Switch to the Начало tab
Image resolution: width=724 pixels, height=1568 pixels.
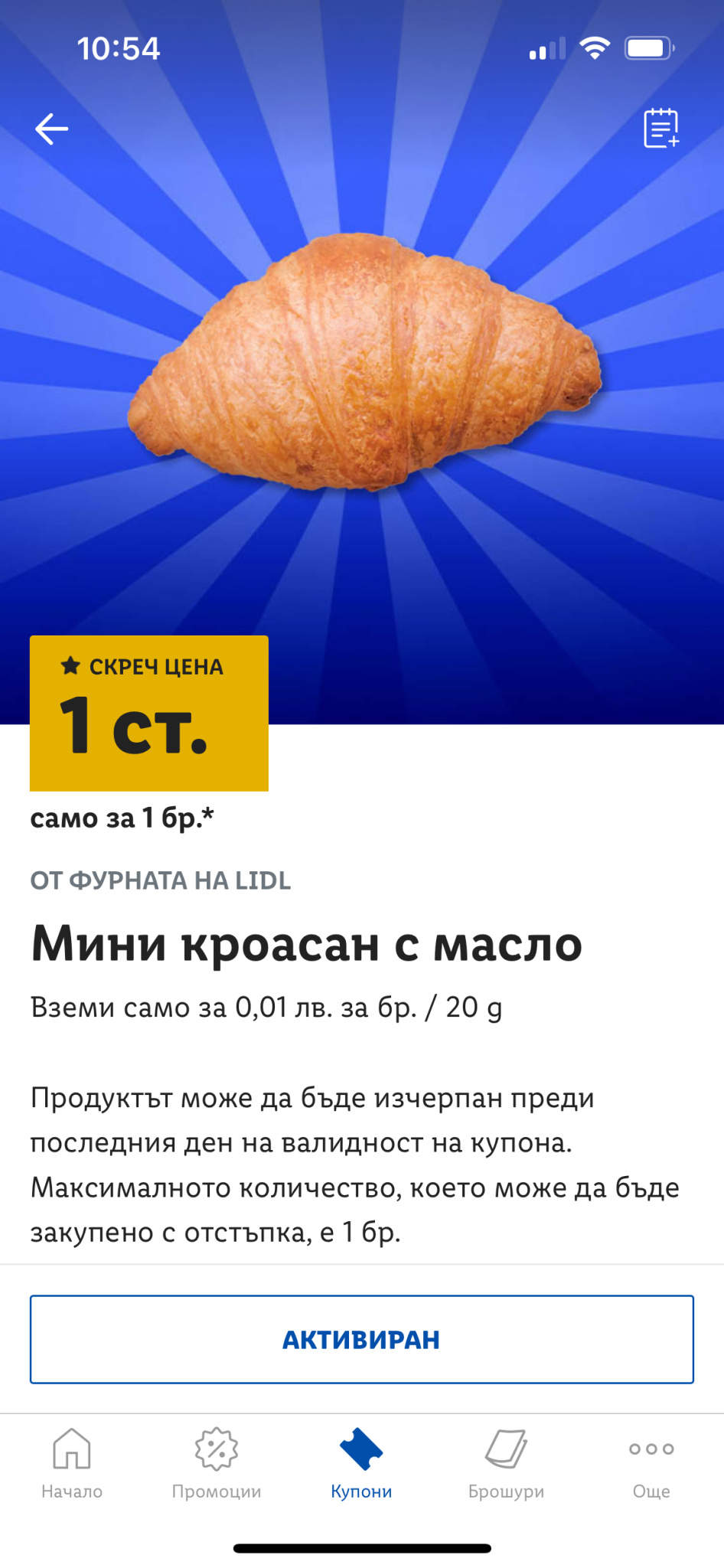[x=72, y=1462]
